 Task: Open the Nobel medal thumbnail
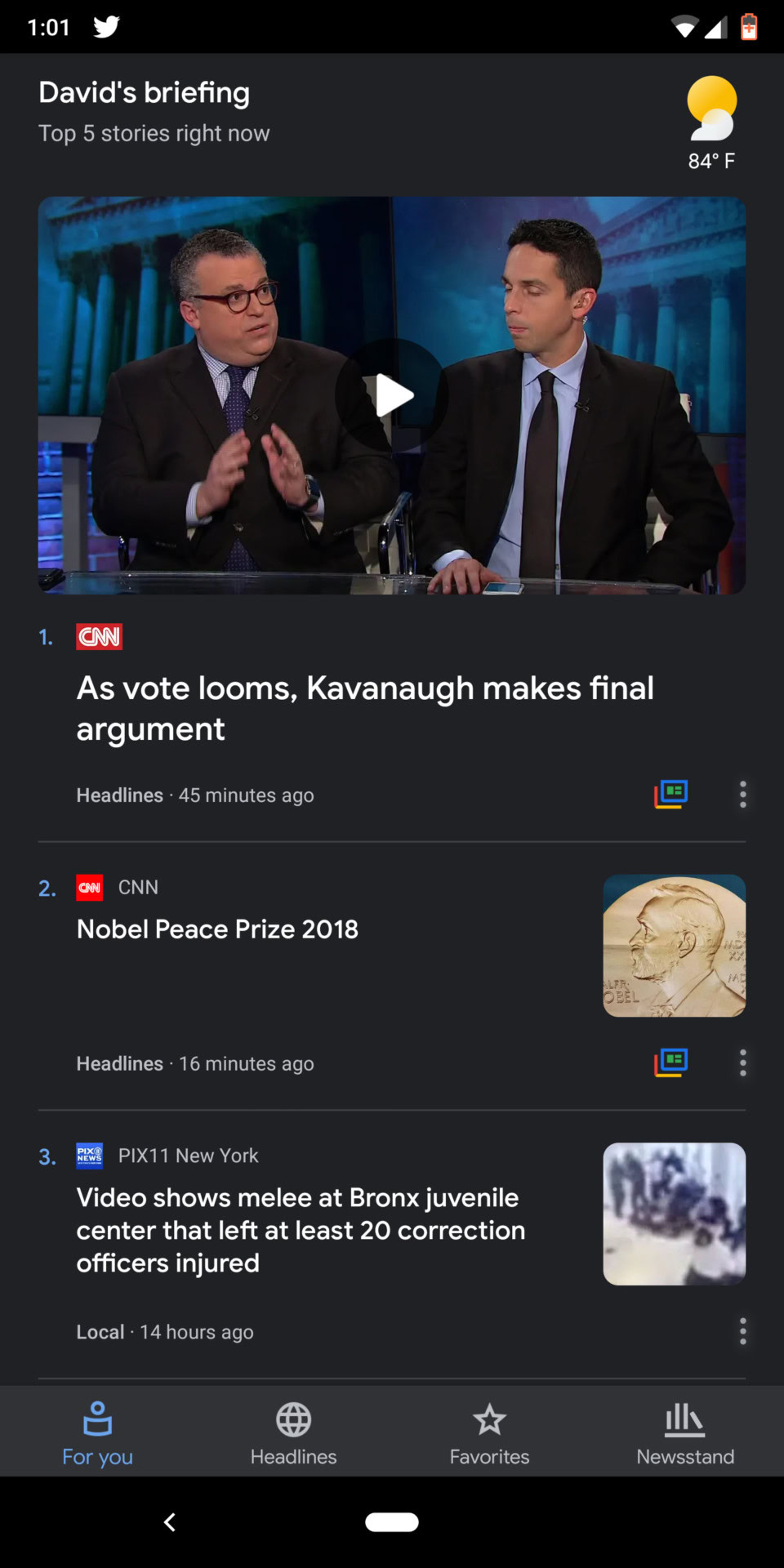click(674, 946)
